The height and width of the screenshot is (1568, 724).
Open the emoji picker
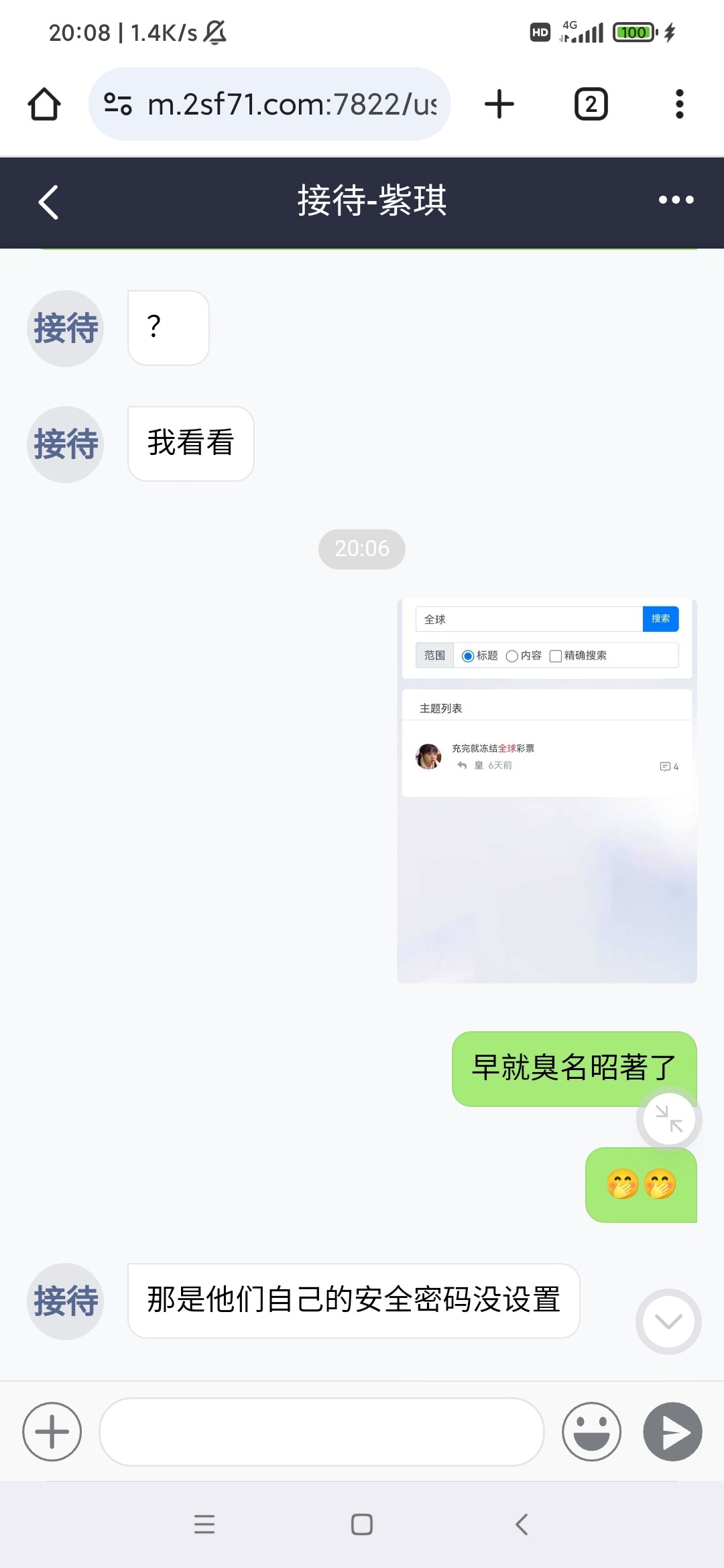click(591, 1432)
